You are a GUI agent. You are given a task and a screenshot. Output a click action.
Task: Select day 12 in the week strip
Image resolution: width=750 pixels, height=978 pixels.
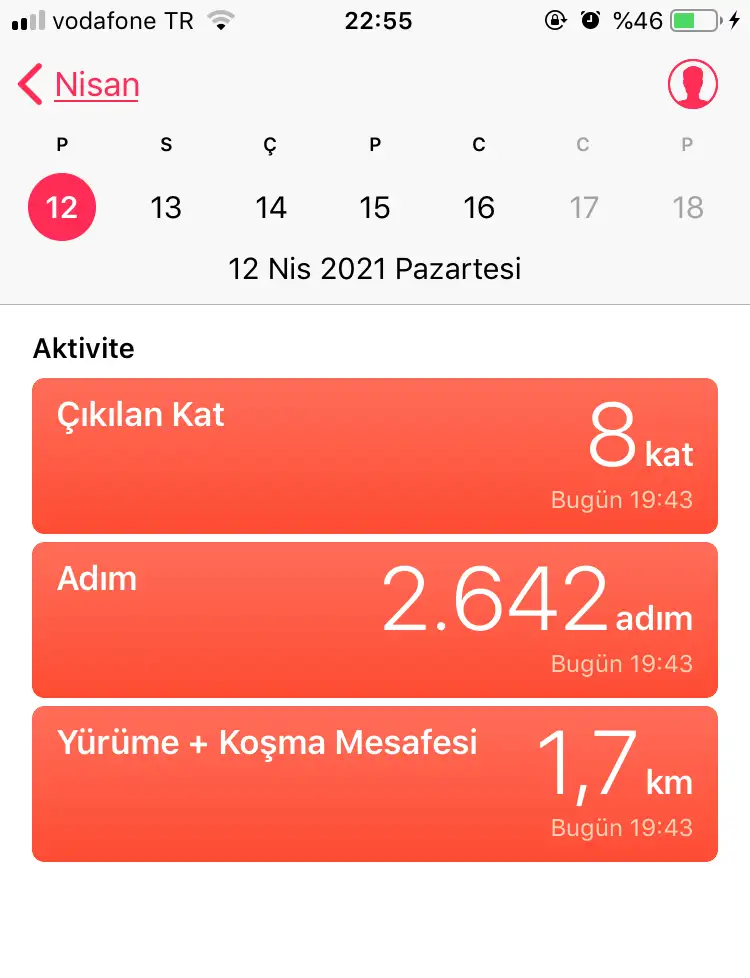pyautogui.click(x=62, y=207)
